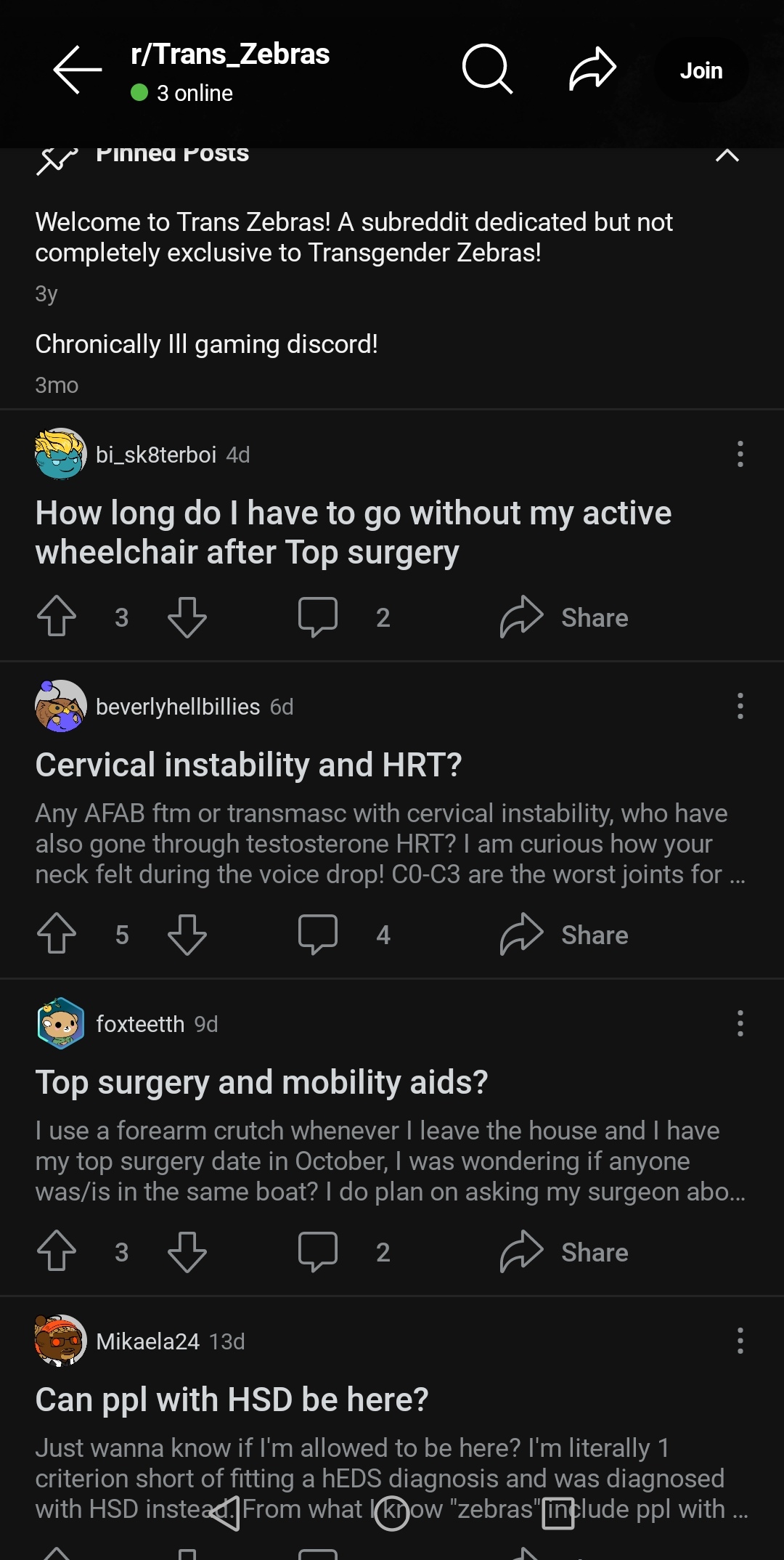Open search in r/Trans_Zebras
The width and height of the screenshot is (784, 1560).
click(487, 70)
